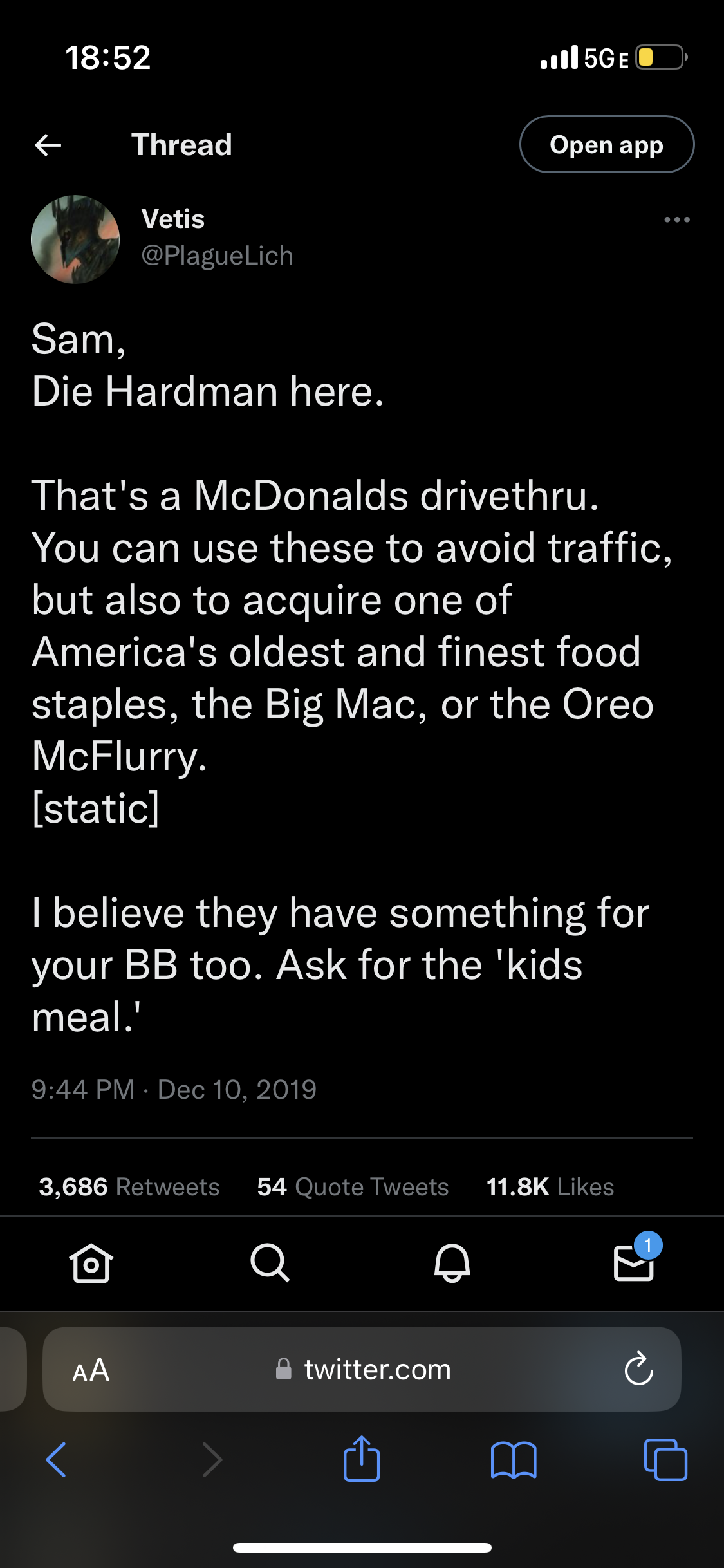Image resolution: width=724 pixels, height=1568 pixels.
Task: Go back a page in Safari
Action: coord(56,1459)
